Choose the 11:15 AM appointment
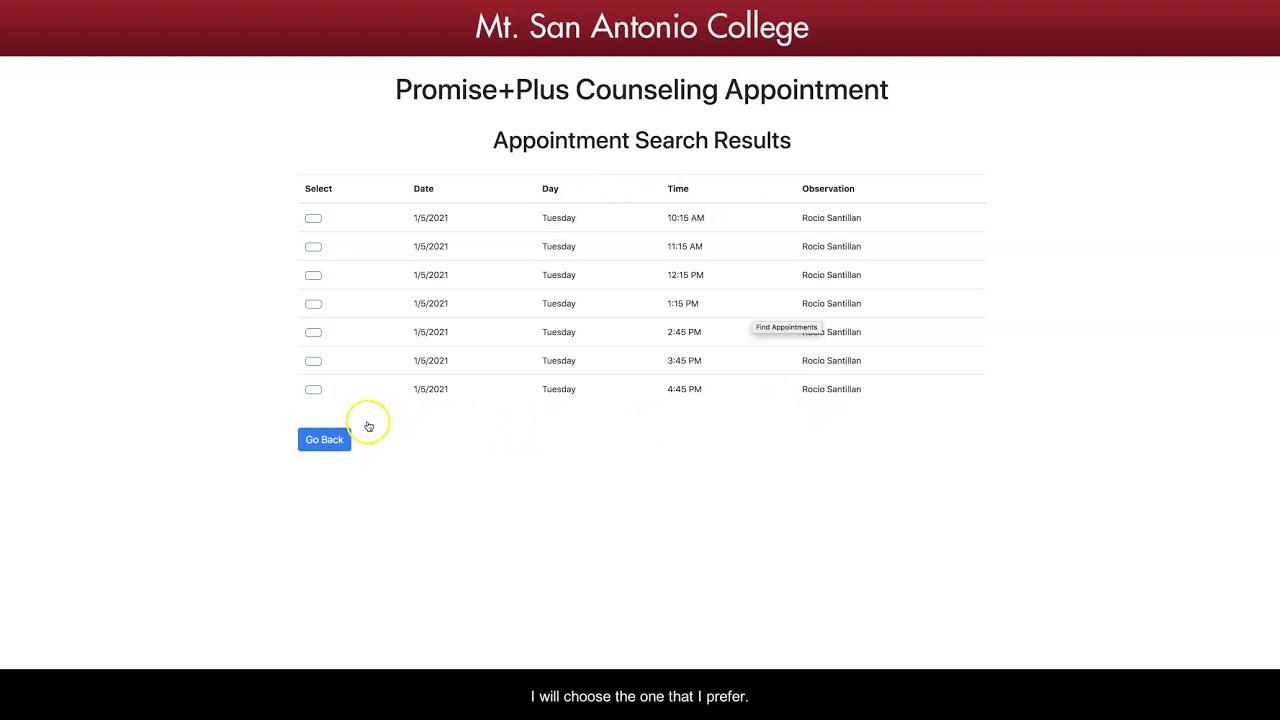Image resolution: width=1280 pixels, height=720 pixels. tap(313, 247)
